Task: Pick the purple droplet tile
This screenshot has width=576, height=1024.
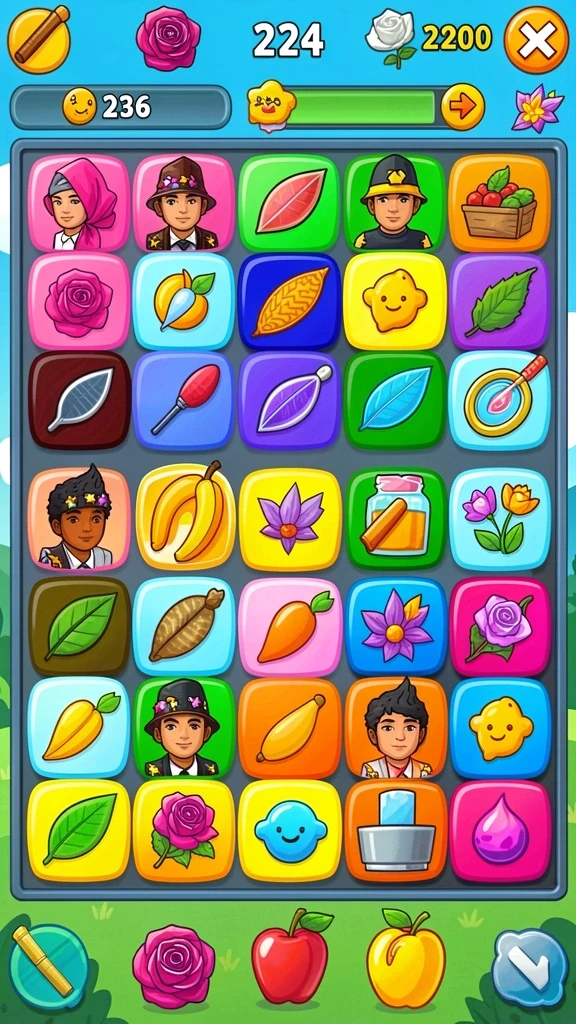Action: (x=500, y=831)
